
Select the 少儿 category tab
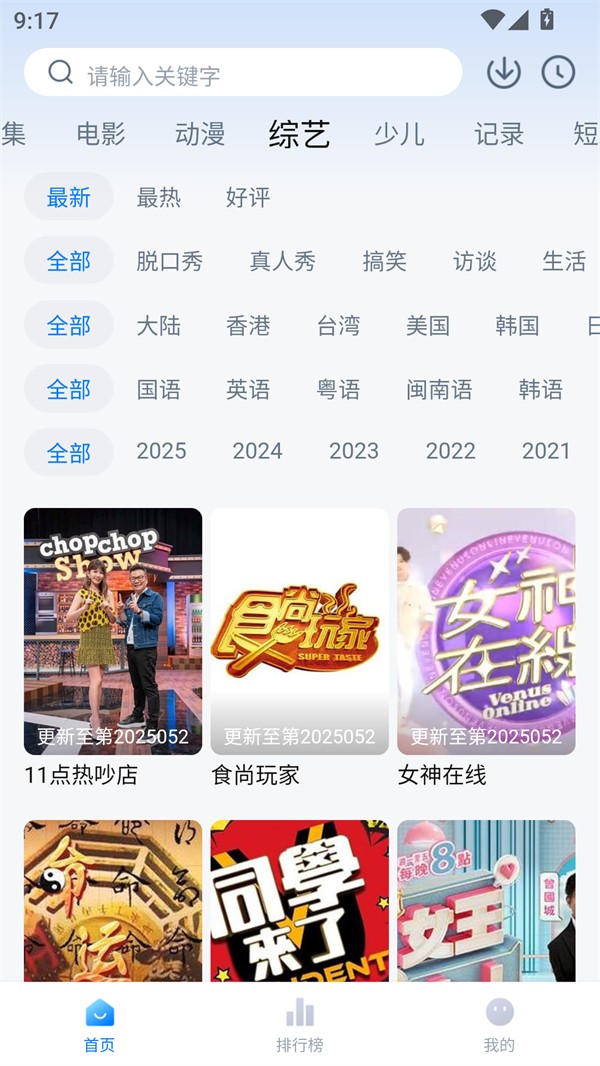pyautogui.click(x=399, y=134)
